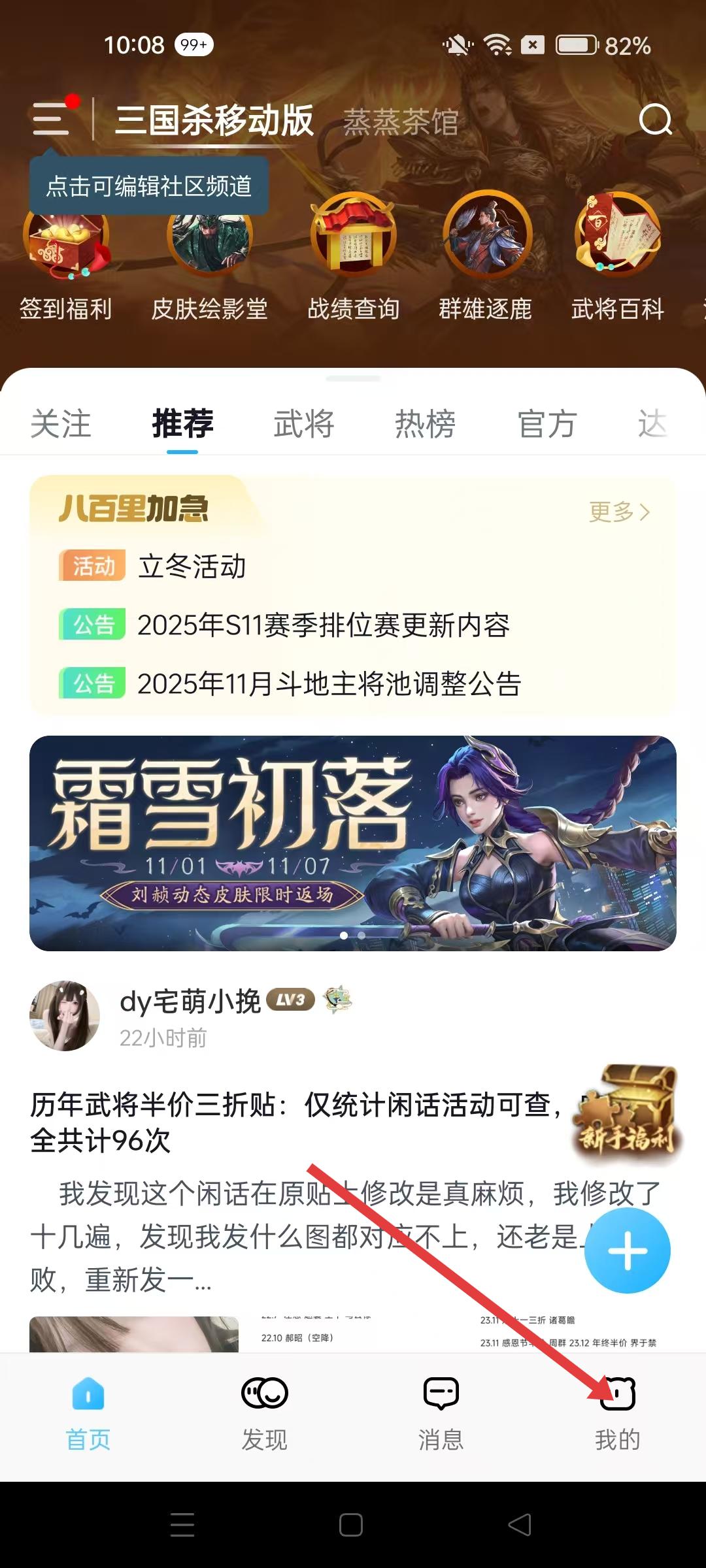Switch to the 热榜 tab
Screen dimensions: 706x1568
coord(425,423)
